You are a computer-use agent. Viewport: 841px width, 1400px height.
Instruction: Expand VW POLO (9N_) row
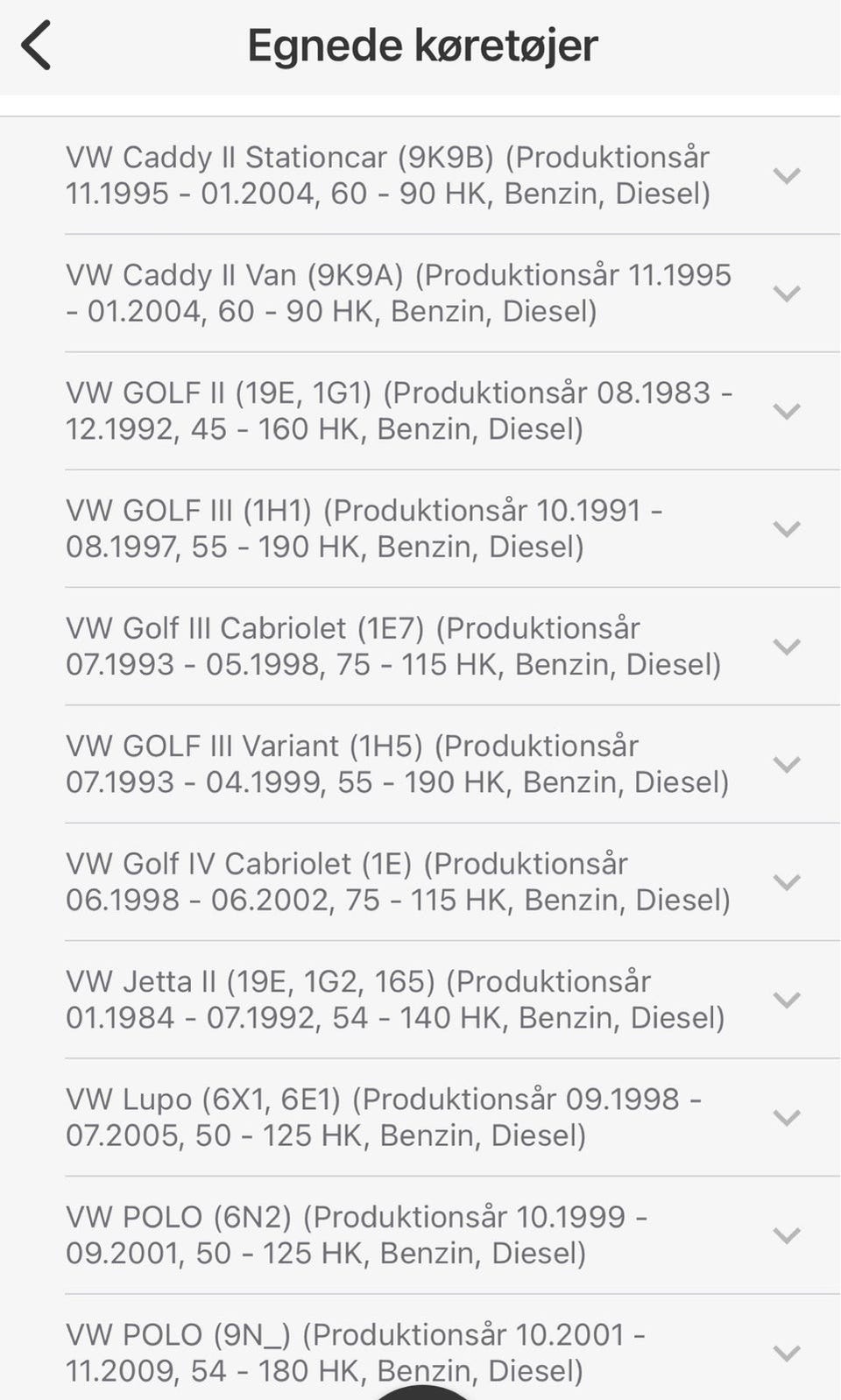coord(787,1353)
